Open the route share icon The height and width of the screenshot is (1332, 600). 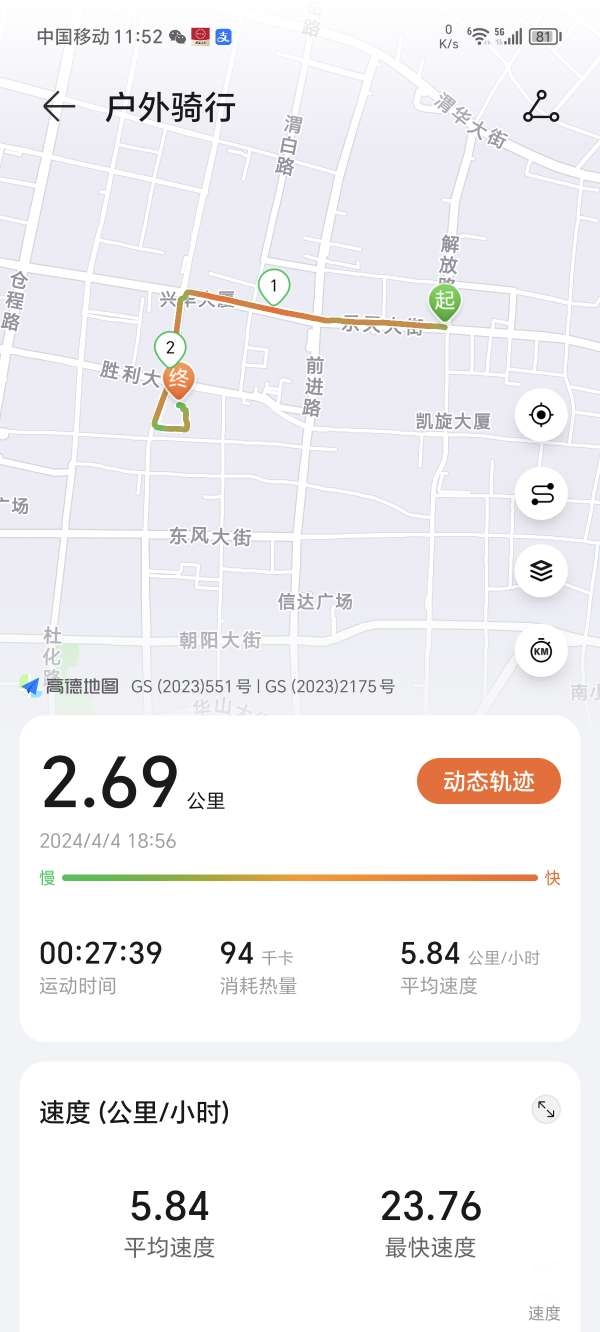541,107
